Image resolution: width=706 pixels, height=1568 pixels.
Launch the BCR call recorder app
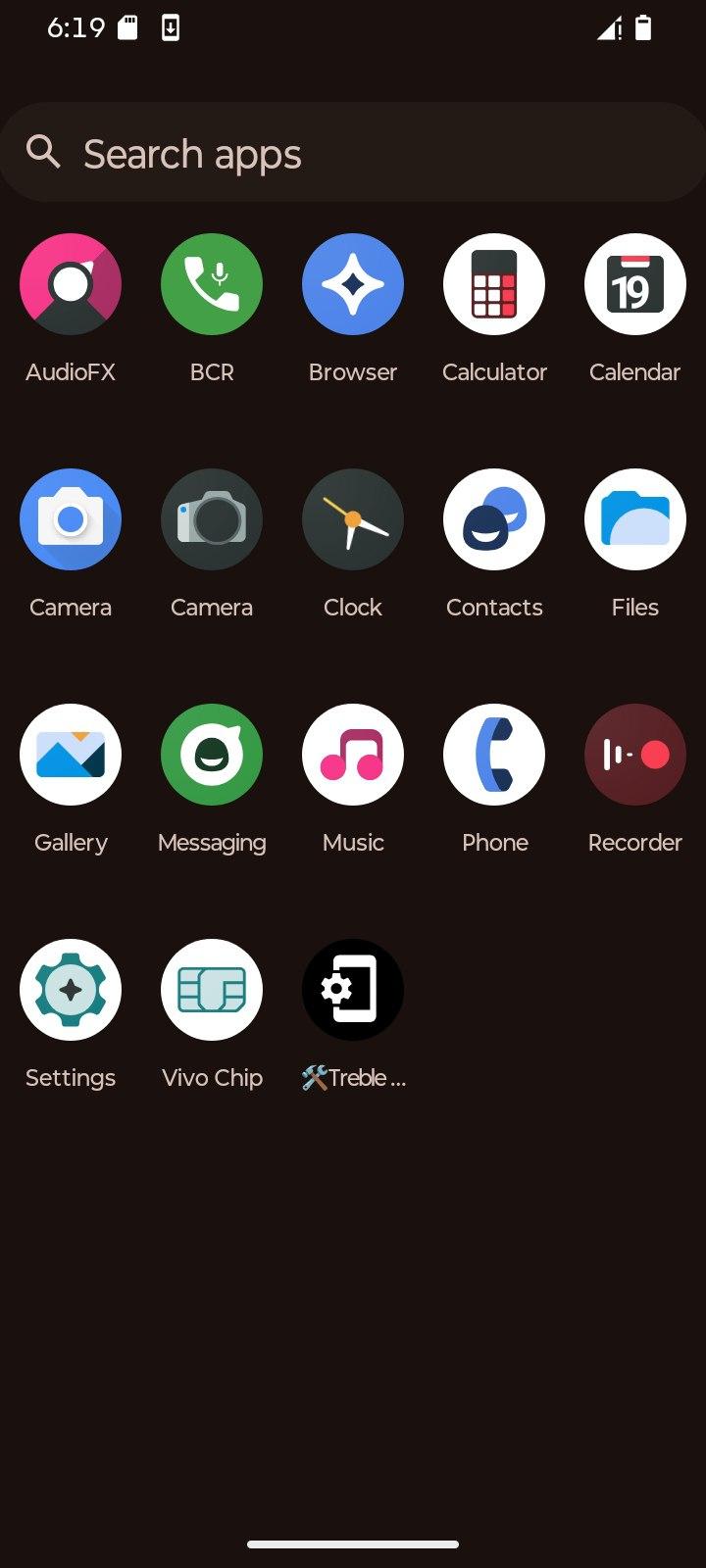click(x=212, y=284)
